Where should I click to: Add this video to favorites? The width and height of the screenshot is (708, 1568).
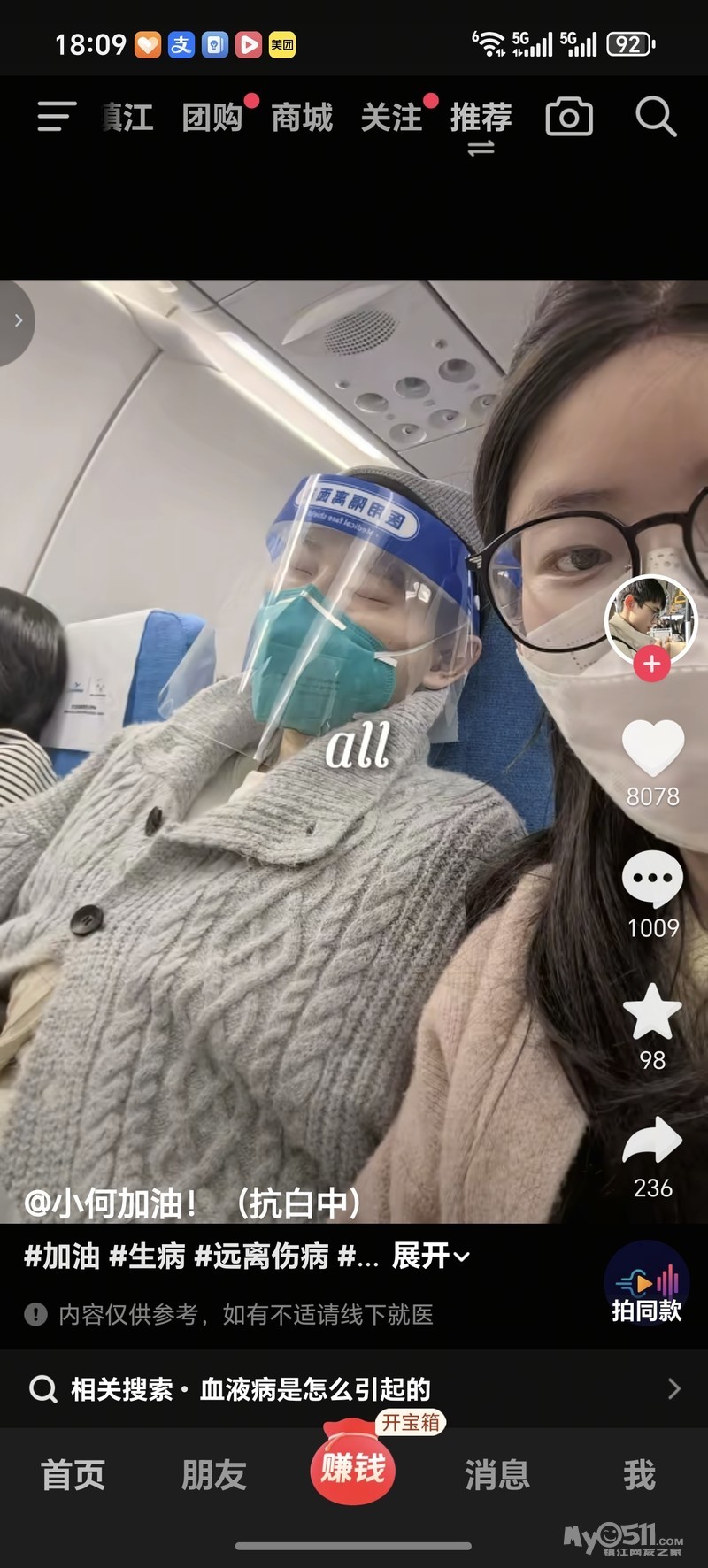pos(653,1011)
